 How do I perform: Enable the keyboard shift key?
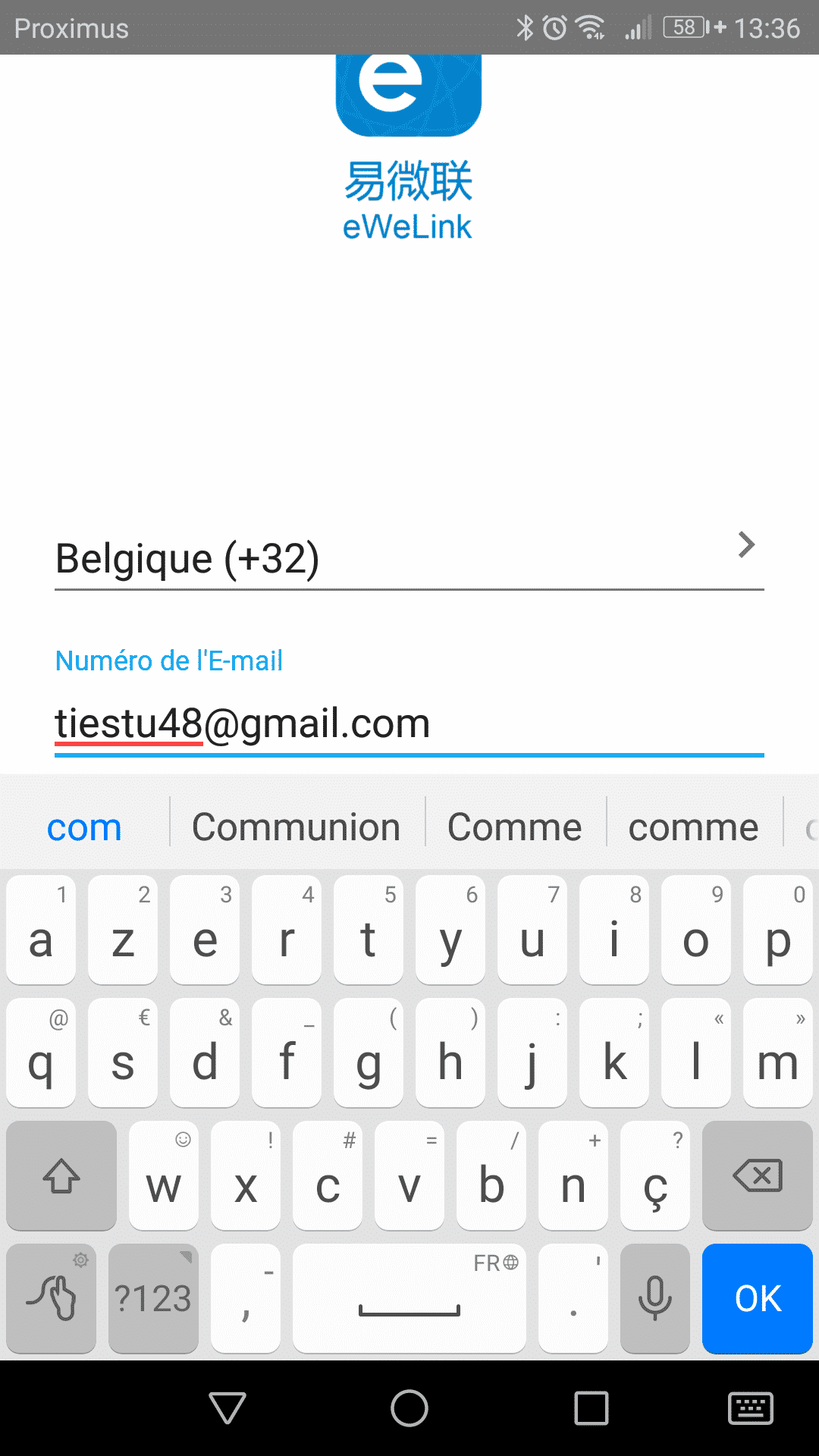point(61,1176)
